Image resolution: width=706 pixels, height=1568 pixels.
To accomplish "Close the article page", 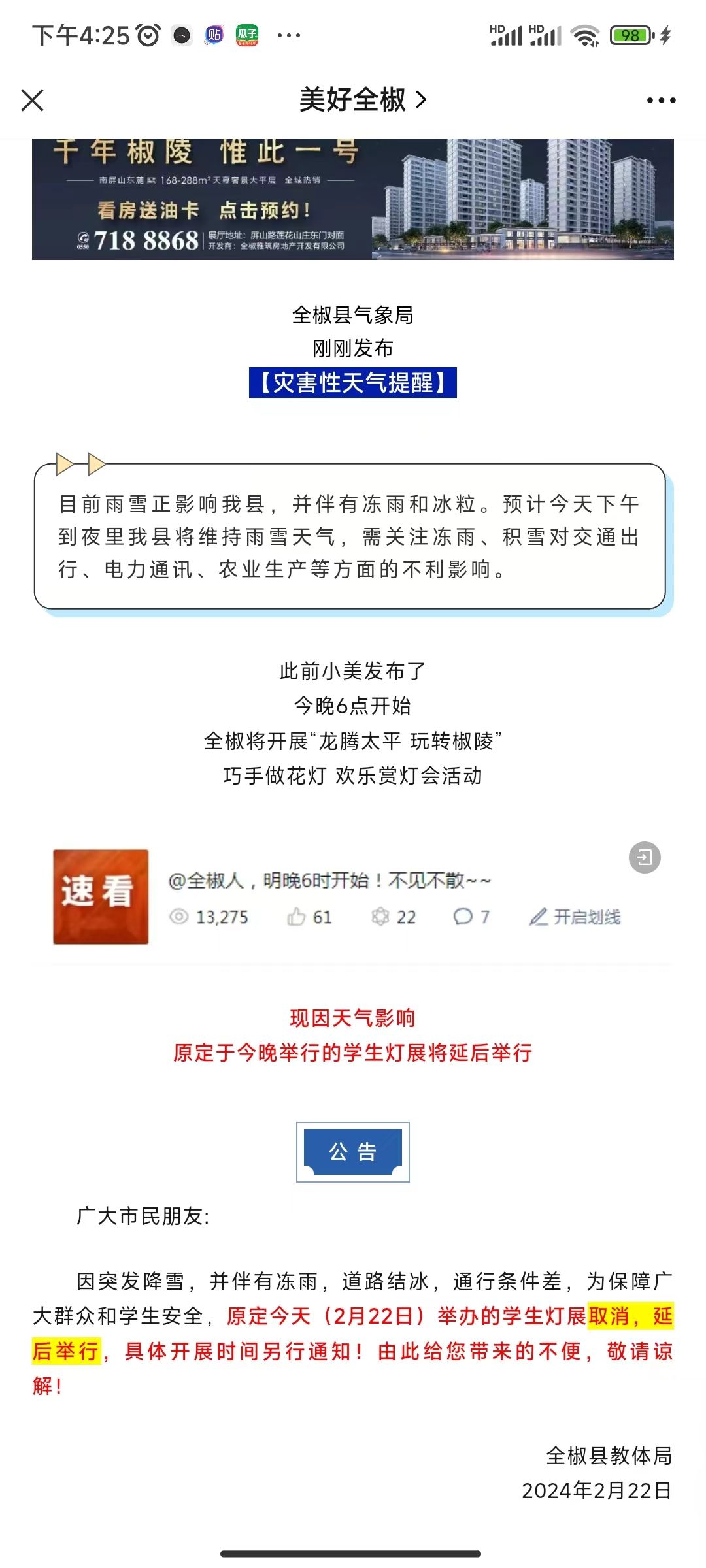I will click(32, 101).
